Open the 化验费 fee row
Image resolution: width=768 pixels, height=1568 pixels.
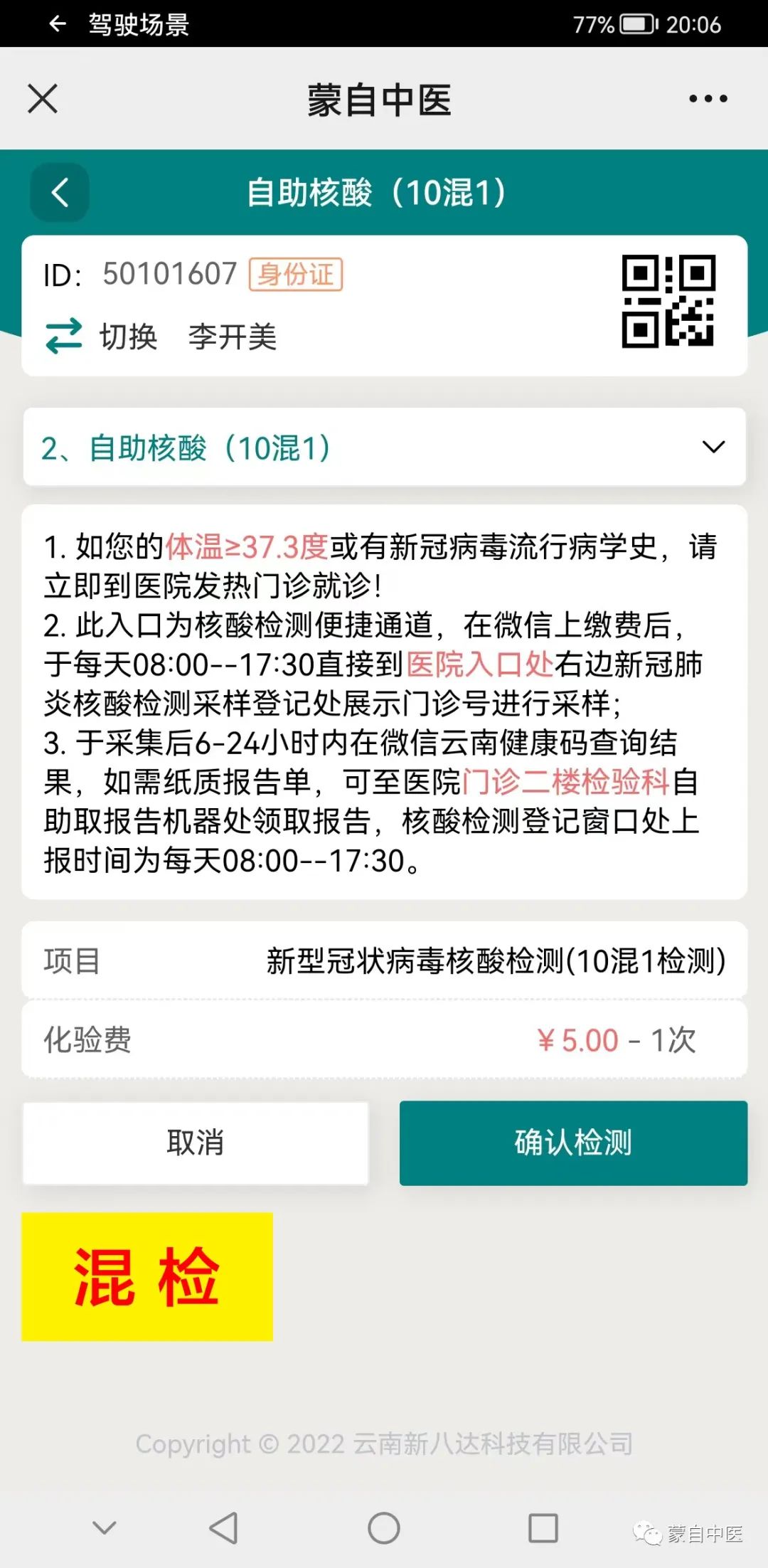[384, 1041]
